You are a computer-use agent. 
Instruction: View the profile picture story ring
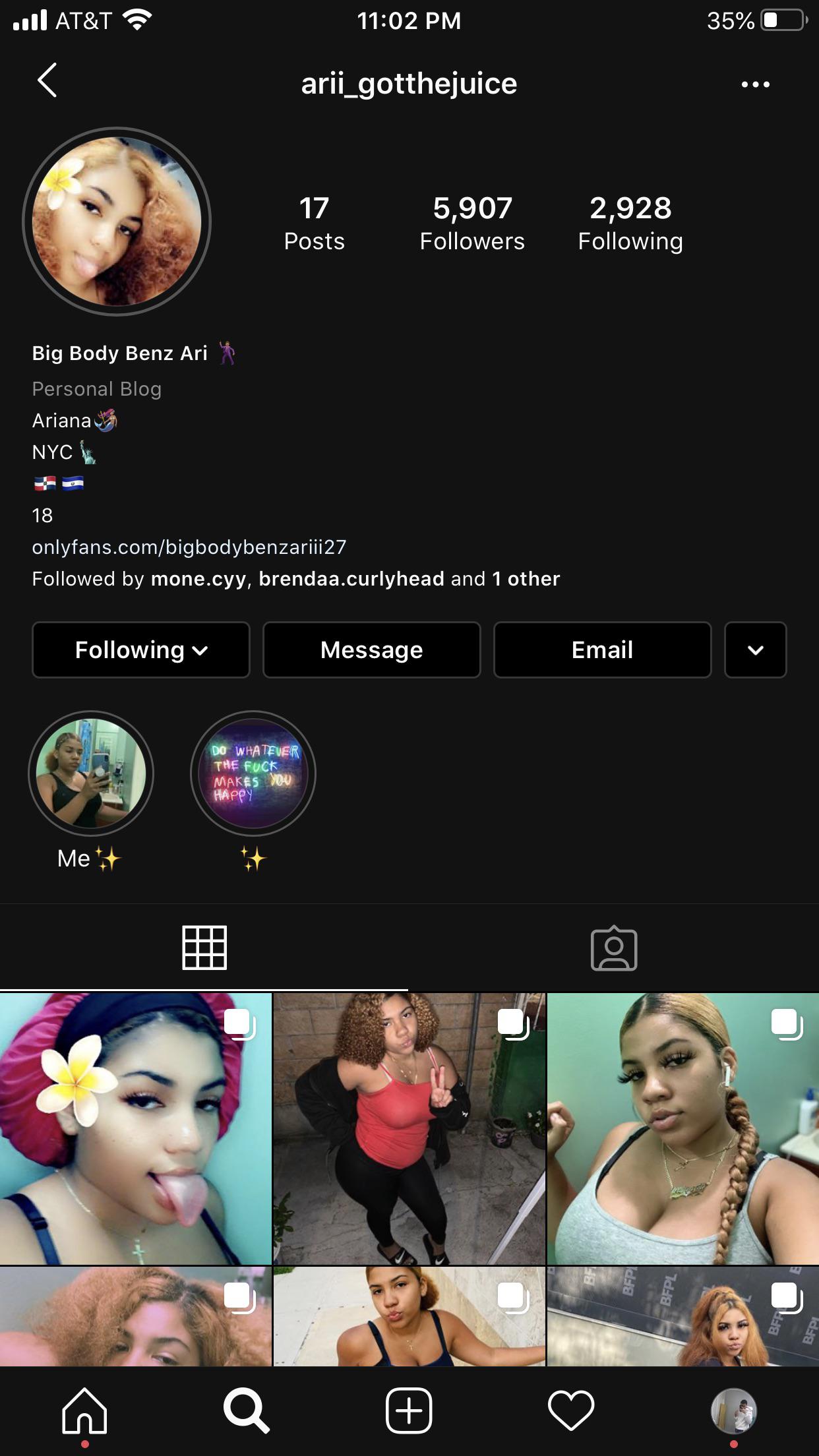click(x=117, y=222)
